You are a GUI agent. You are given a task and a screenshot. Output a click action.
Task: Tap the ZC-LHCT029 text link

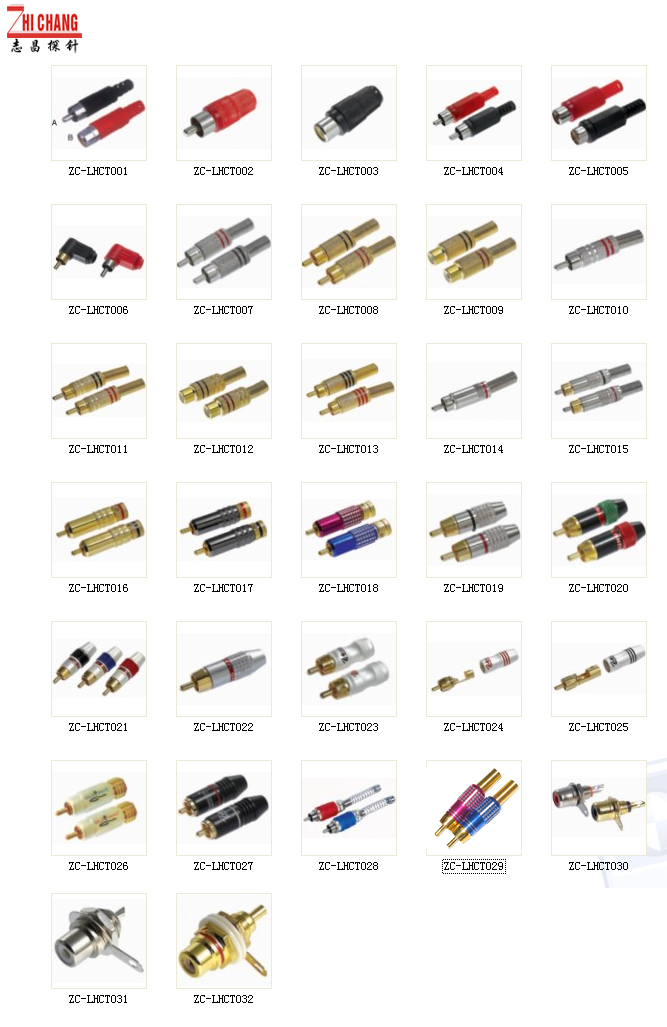click(474, 866)
